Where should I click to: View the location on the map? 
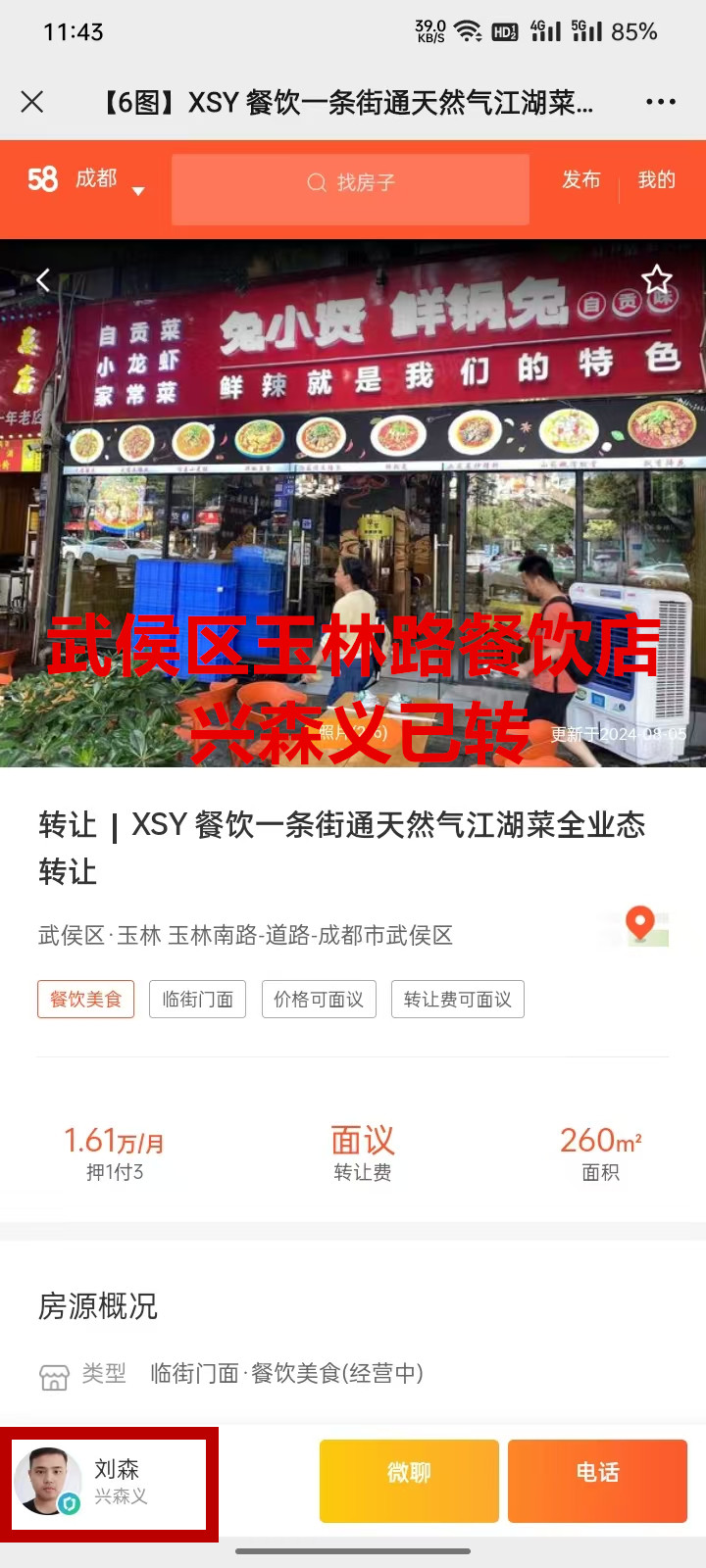click(641, 924)
